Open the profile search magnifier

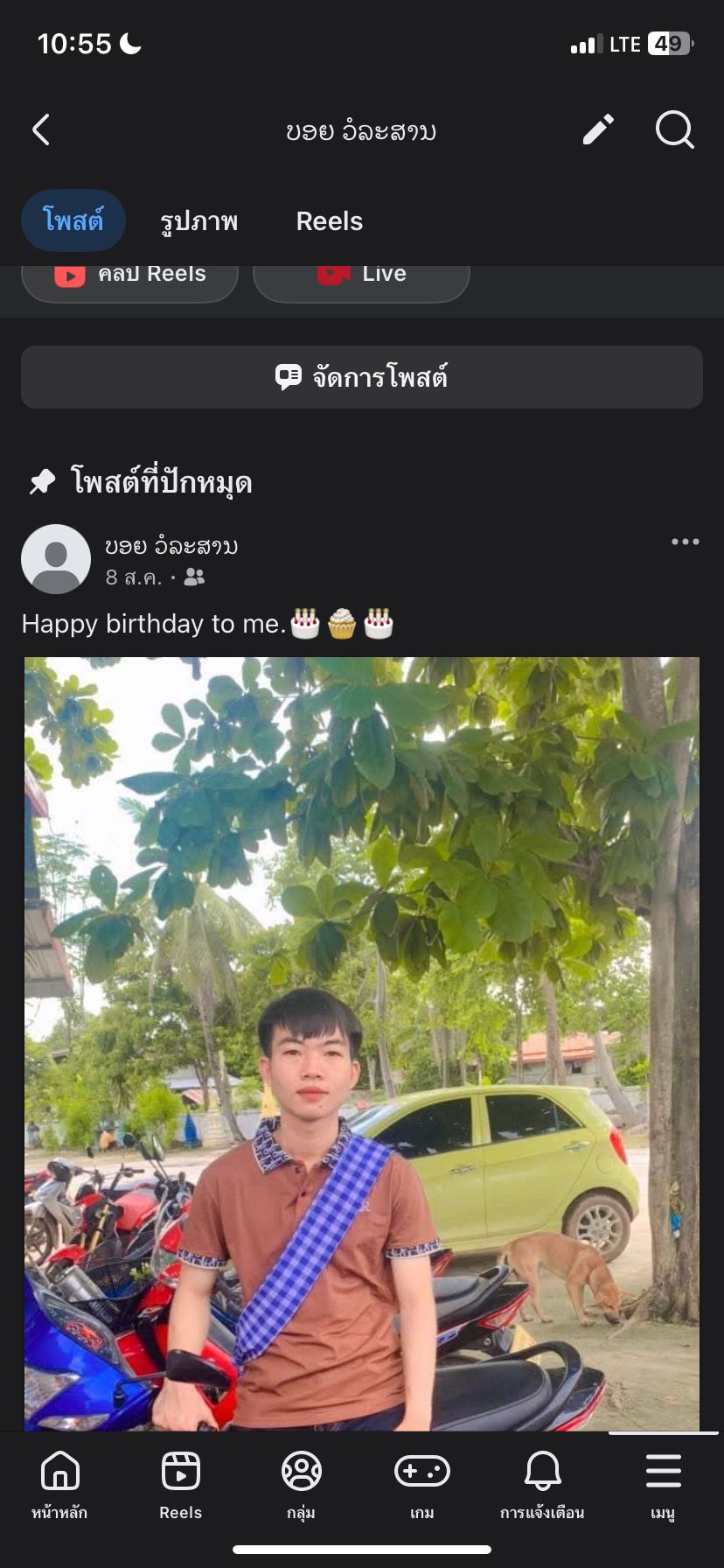coord(674,130)
